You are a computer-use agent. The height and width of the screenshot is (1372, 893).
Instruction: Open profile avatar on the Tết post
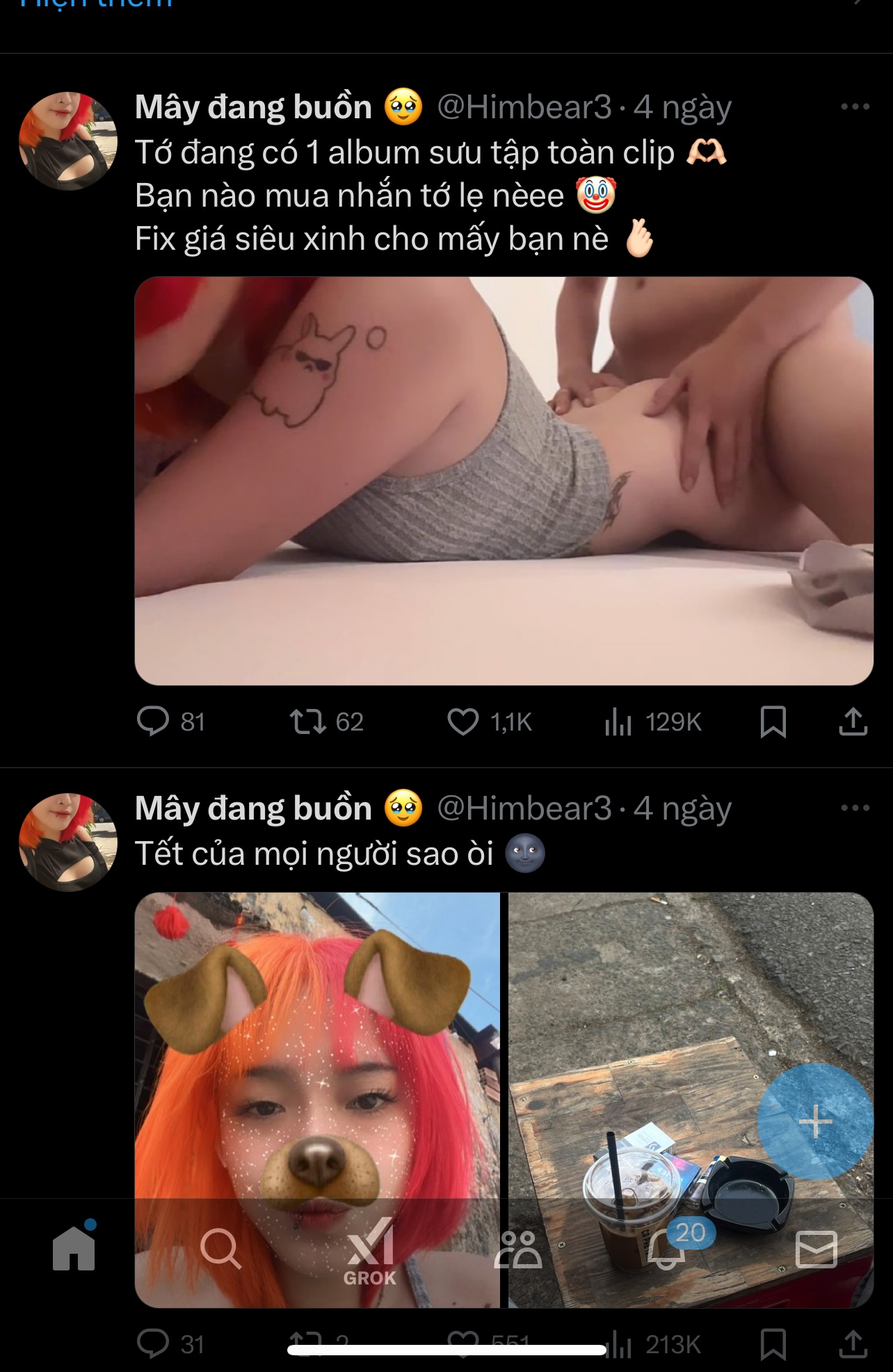(x=68, y=842)
